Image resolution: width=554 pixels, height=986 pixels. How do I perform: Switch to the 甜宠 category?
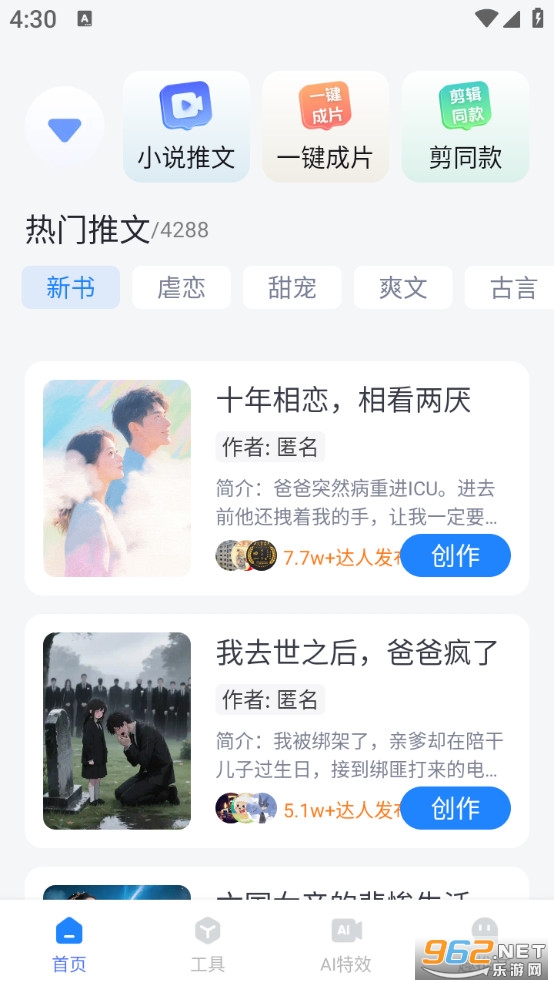[292, 287]
